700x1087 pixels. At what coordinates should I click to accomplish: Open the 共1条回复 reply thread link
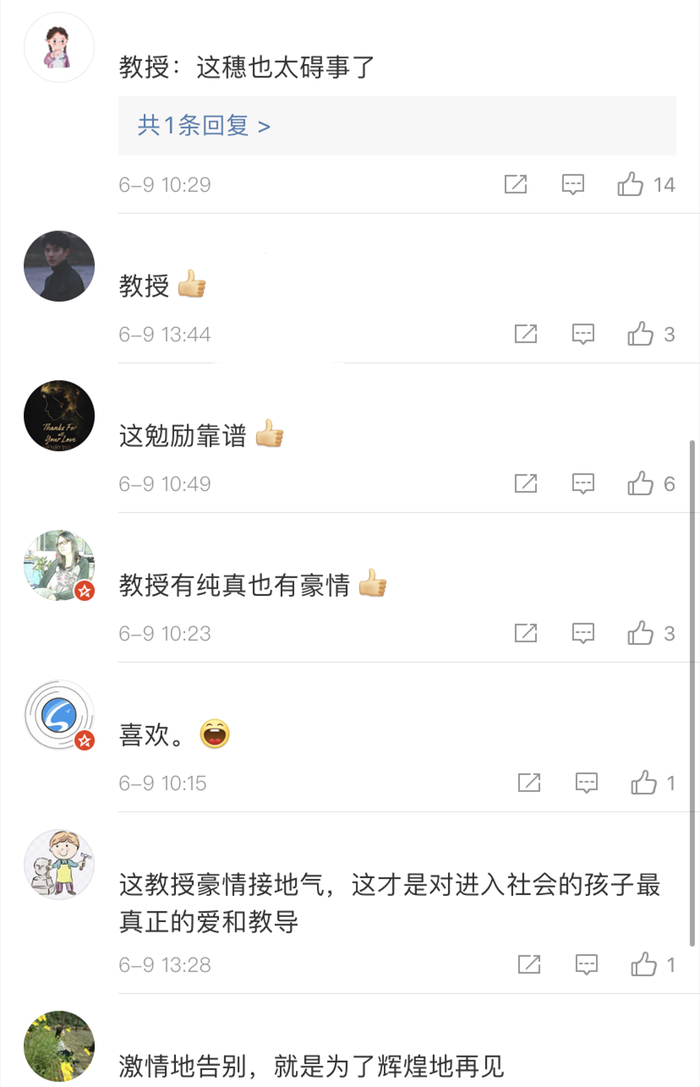[x=204, y=125]
